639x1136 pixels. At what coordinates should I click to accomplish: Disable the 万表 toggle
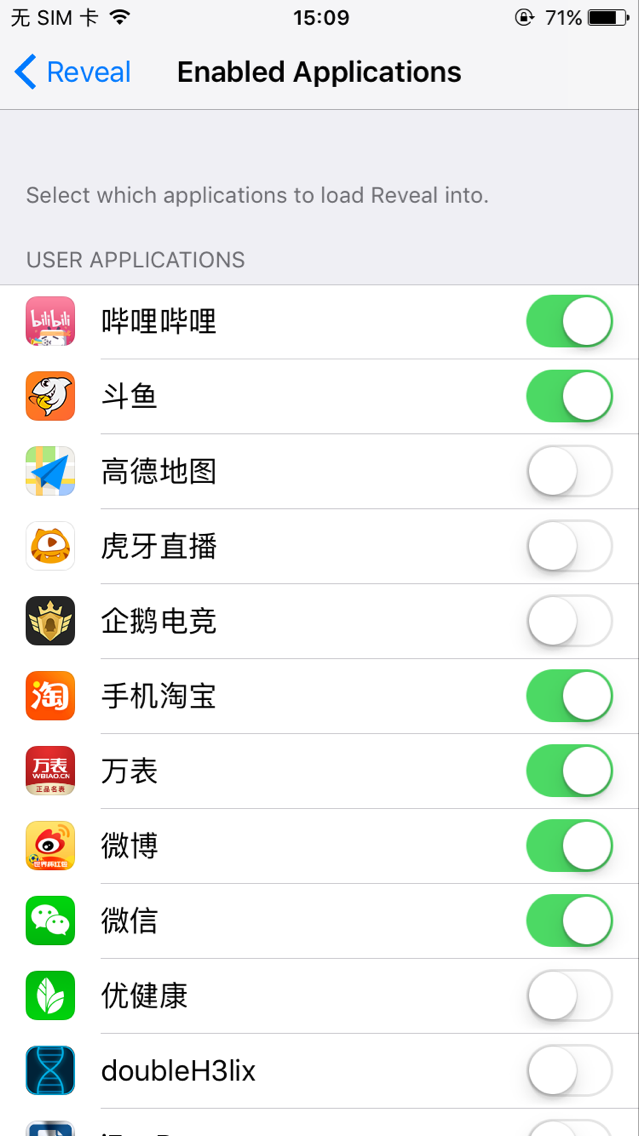click(x=569, y=771)
